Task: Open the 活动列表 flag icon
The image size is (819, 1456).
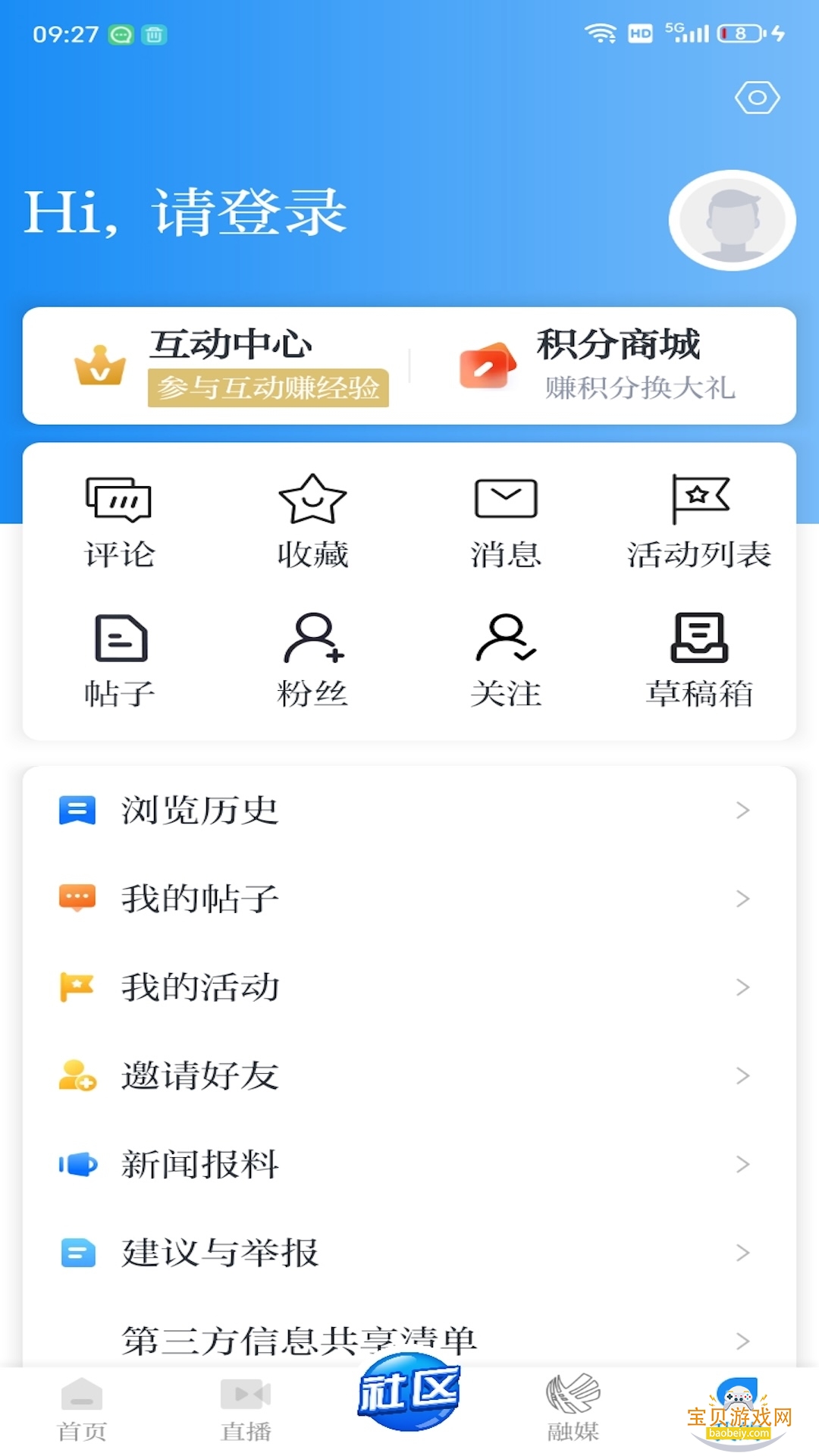Action: [x=699, y=499]
